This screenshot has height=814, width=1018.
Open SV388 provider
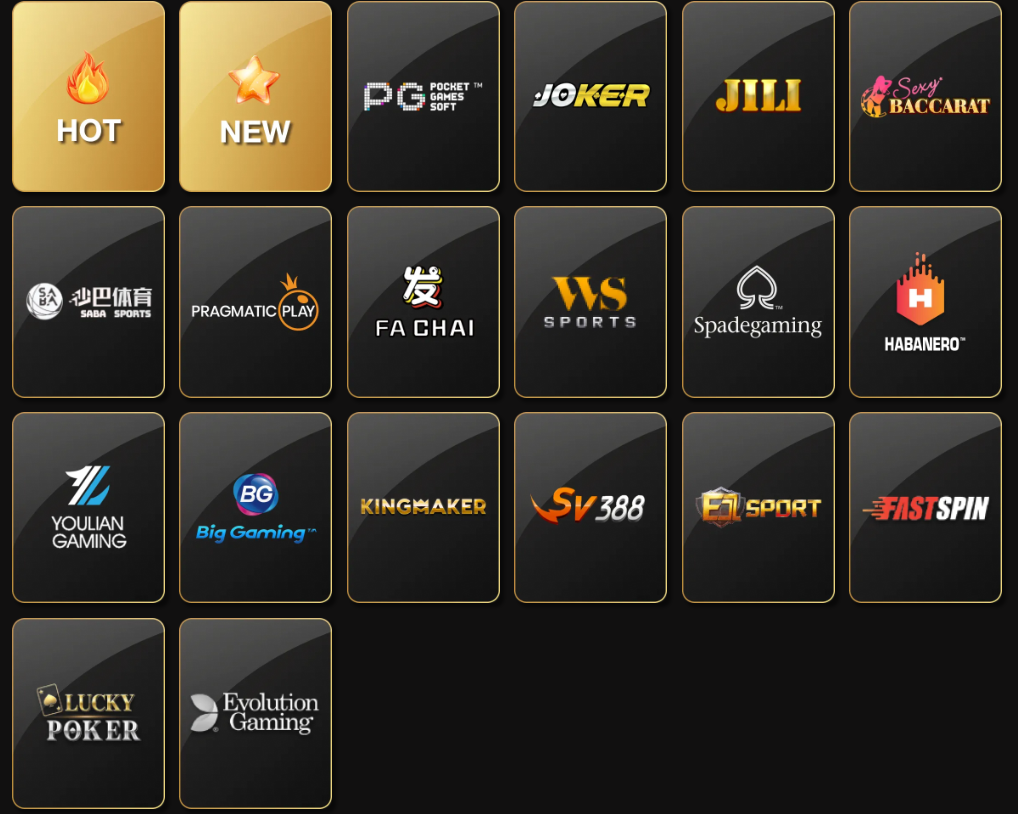590,508
